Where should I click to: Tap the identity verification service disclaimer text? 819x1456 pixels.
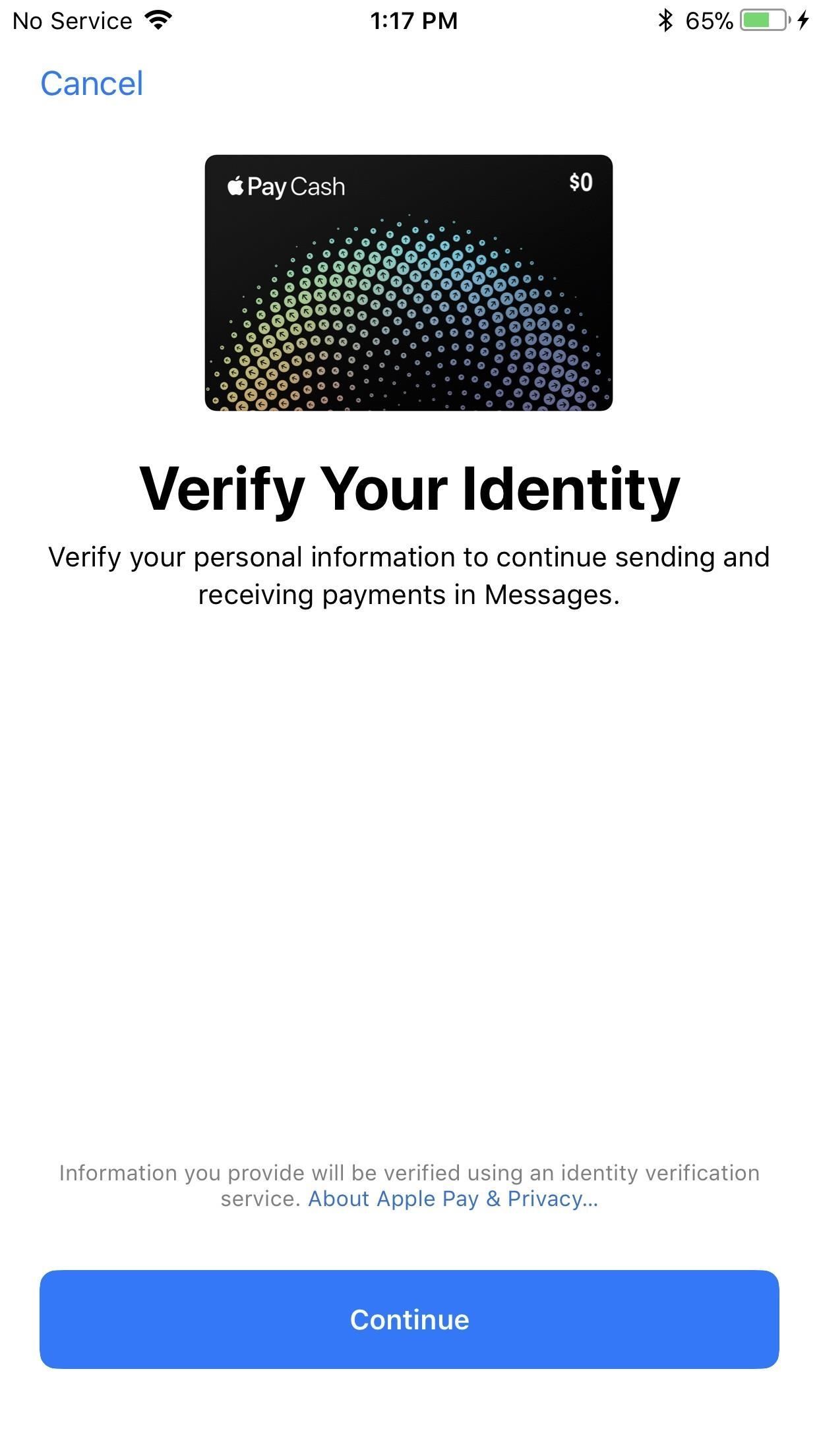click(409, 1174)
